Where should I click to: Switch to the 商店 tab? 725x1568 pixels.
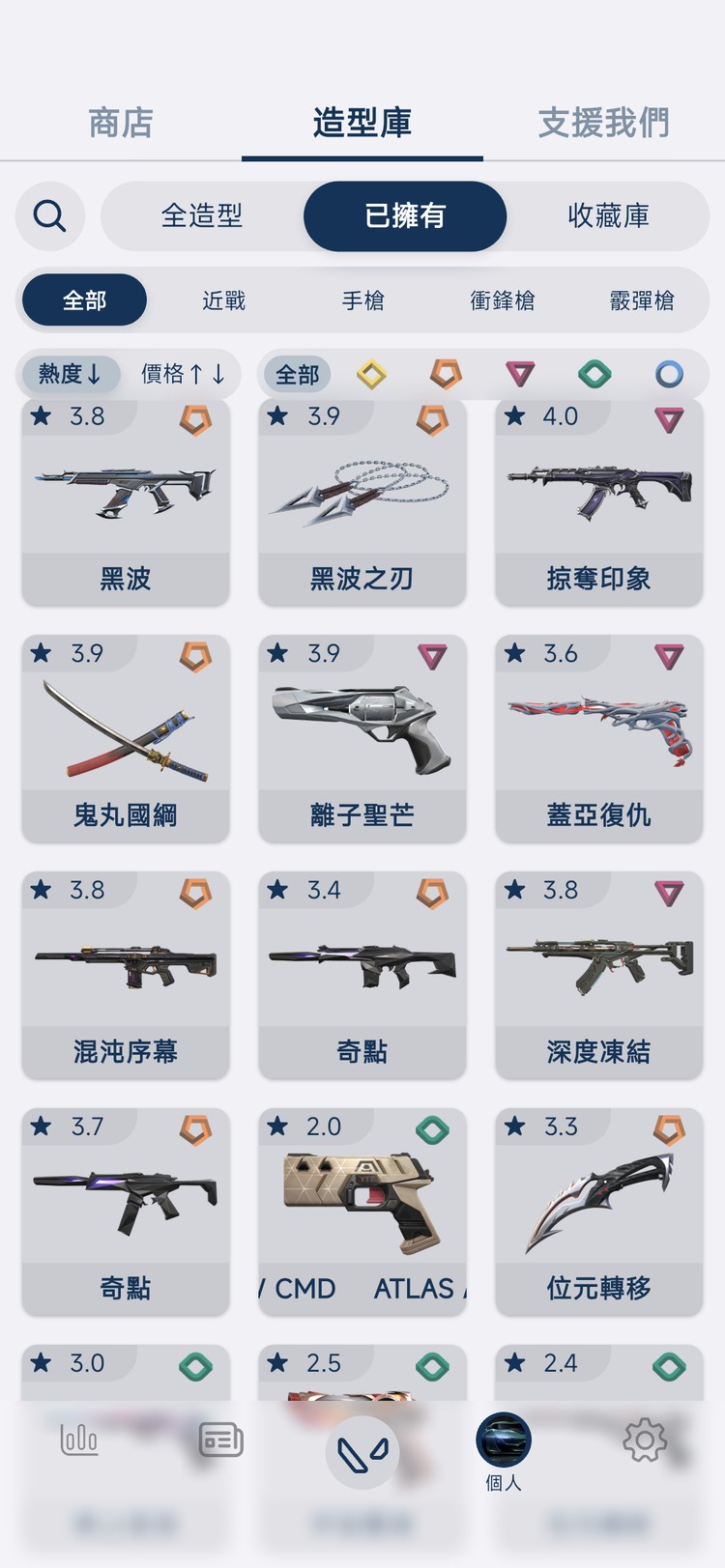point(119,123)
